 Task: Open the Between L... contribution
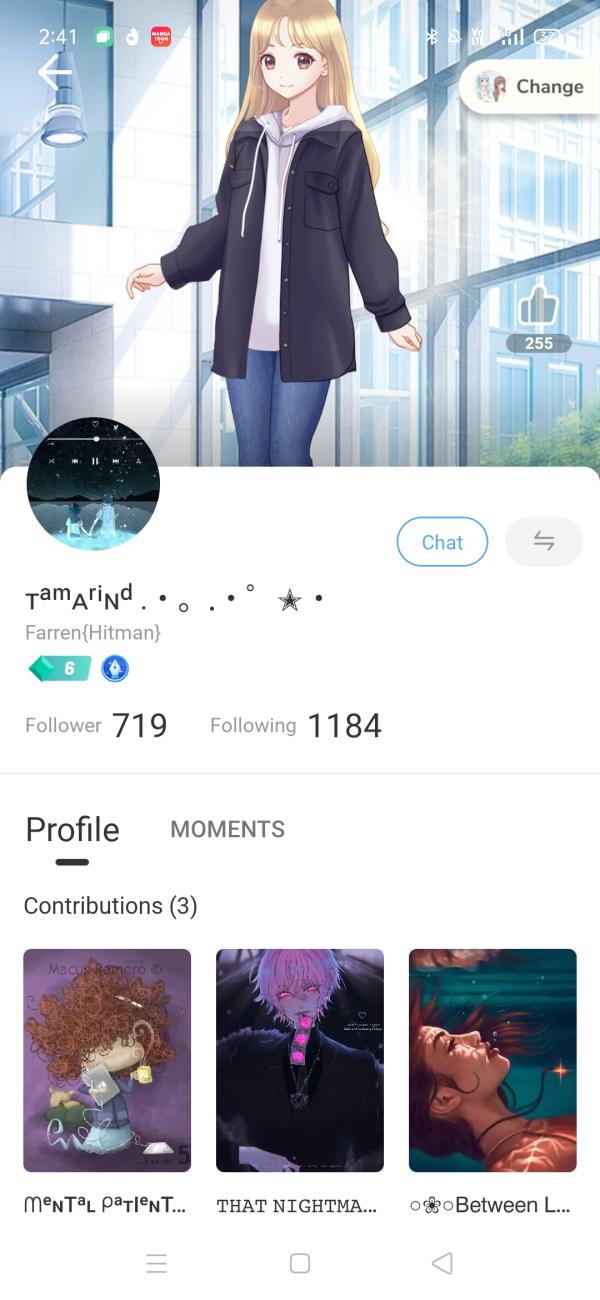point(493,1060)
